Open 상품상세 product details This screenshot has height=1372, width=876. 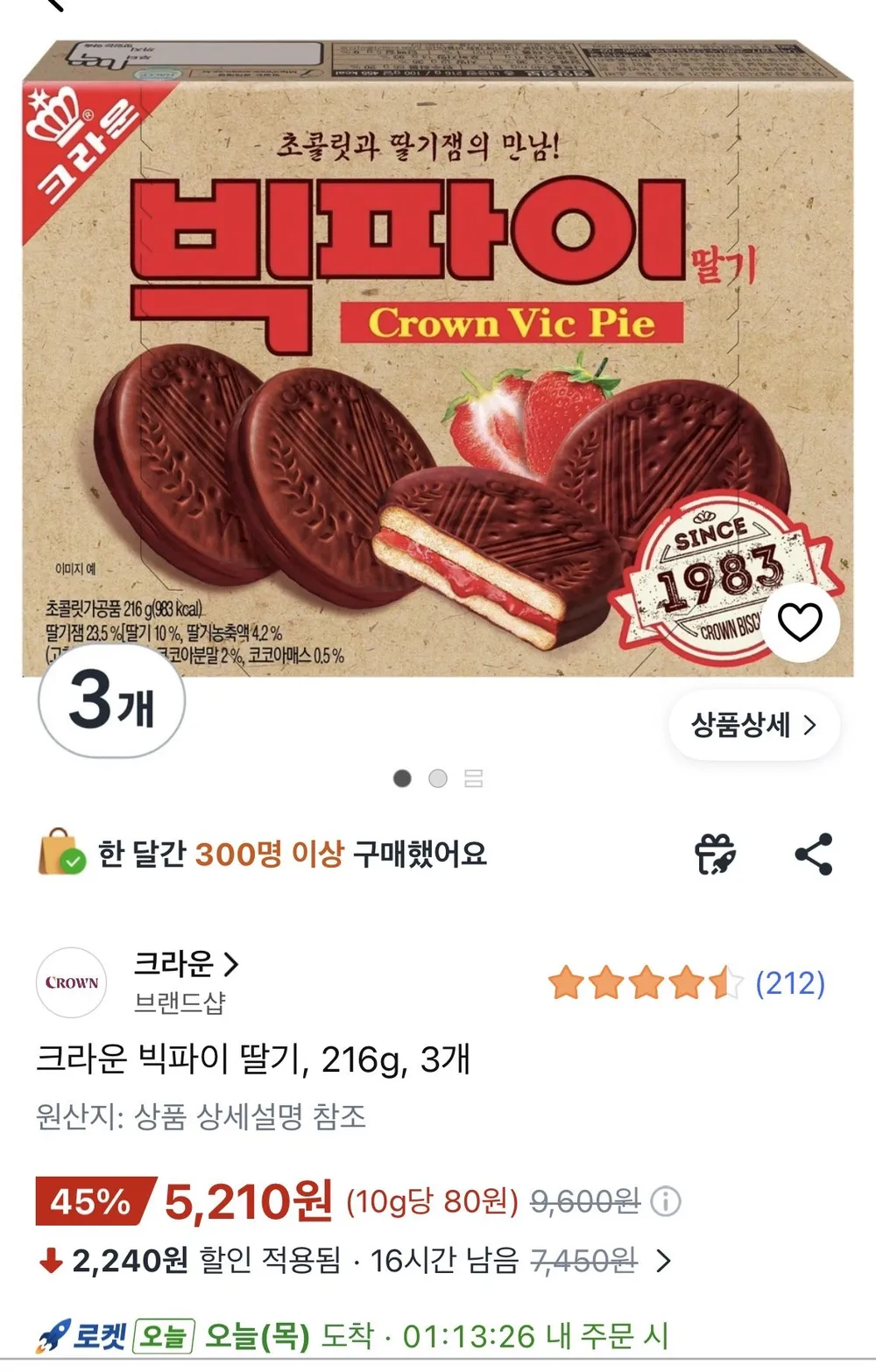[754, 725]
